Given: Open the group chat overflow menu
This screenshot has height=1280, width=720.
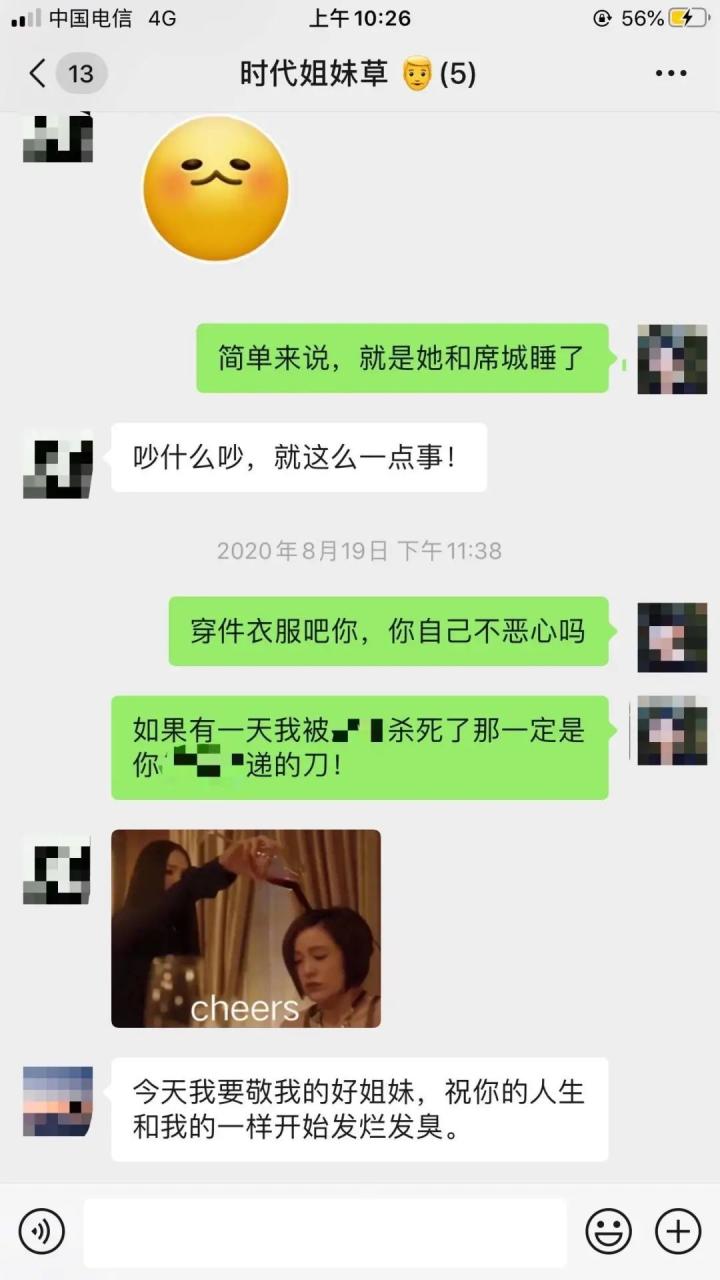Looking at the screenshot, I should (671, 73).
